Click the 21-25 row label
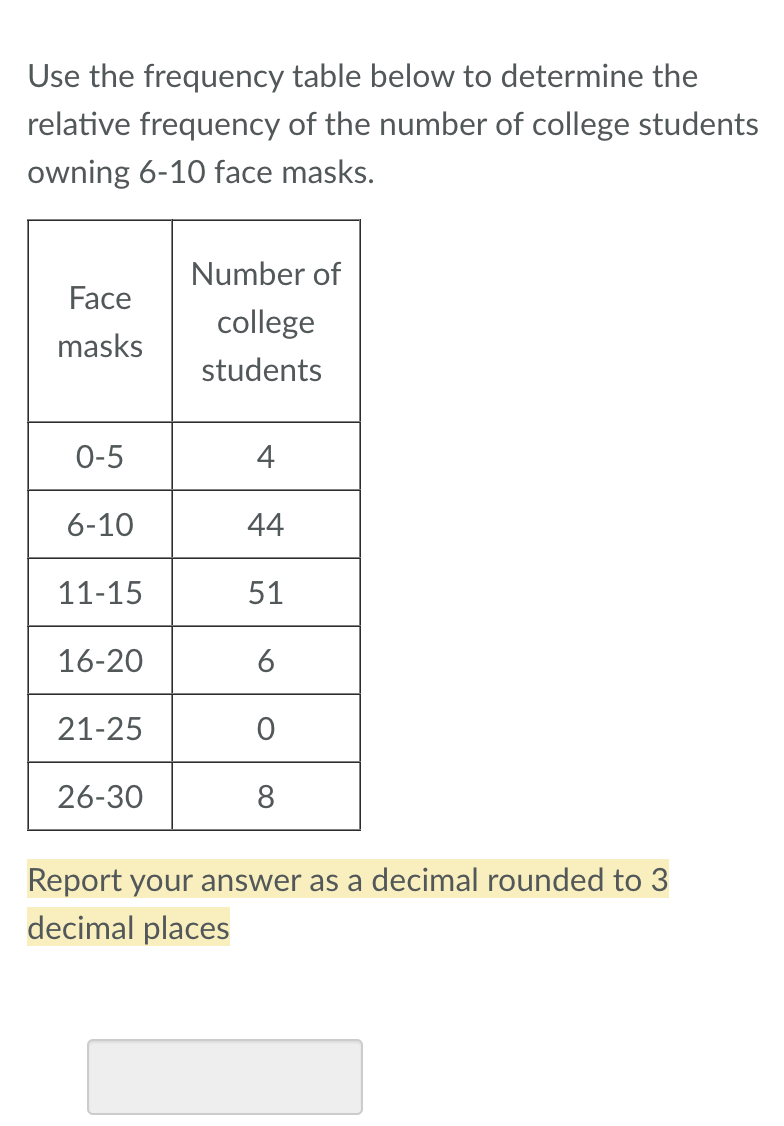The image size is (784, 1126). click(99, 728)
